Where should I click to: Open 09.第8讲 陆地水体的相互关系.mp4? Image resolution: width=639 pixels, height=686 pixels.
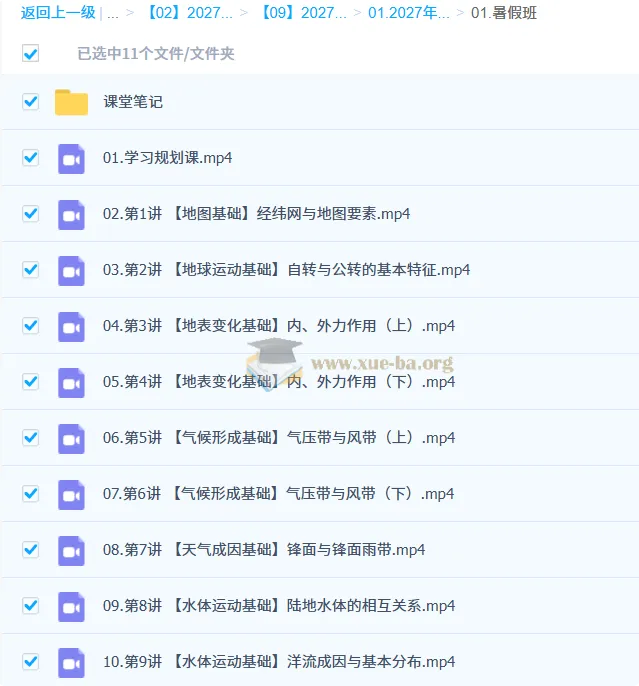tap(279, 606)
